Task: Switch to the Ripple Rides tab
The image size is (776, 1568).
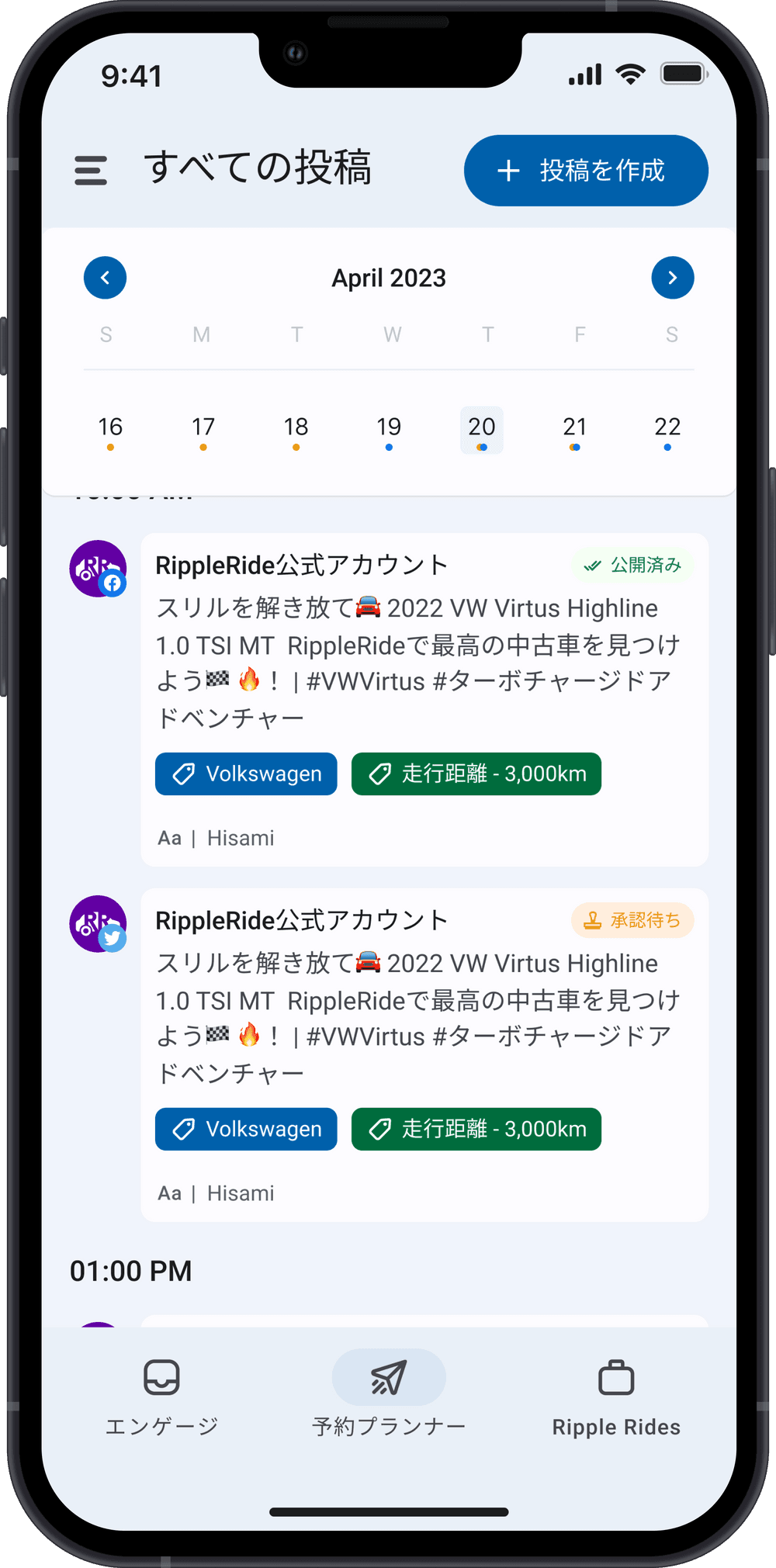Action: tap(616, 1395)
